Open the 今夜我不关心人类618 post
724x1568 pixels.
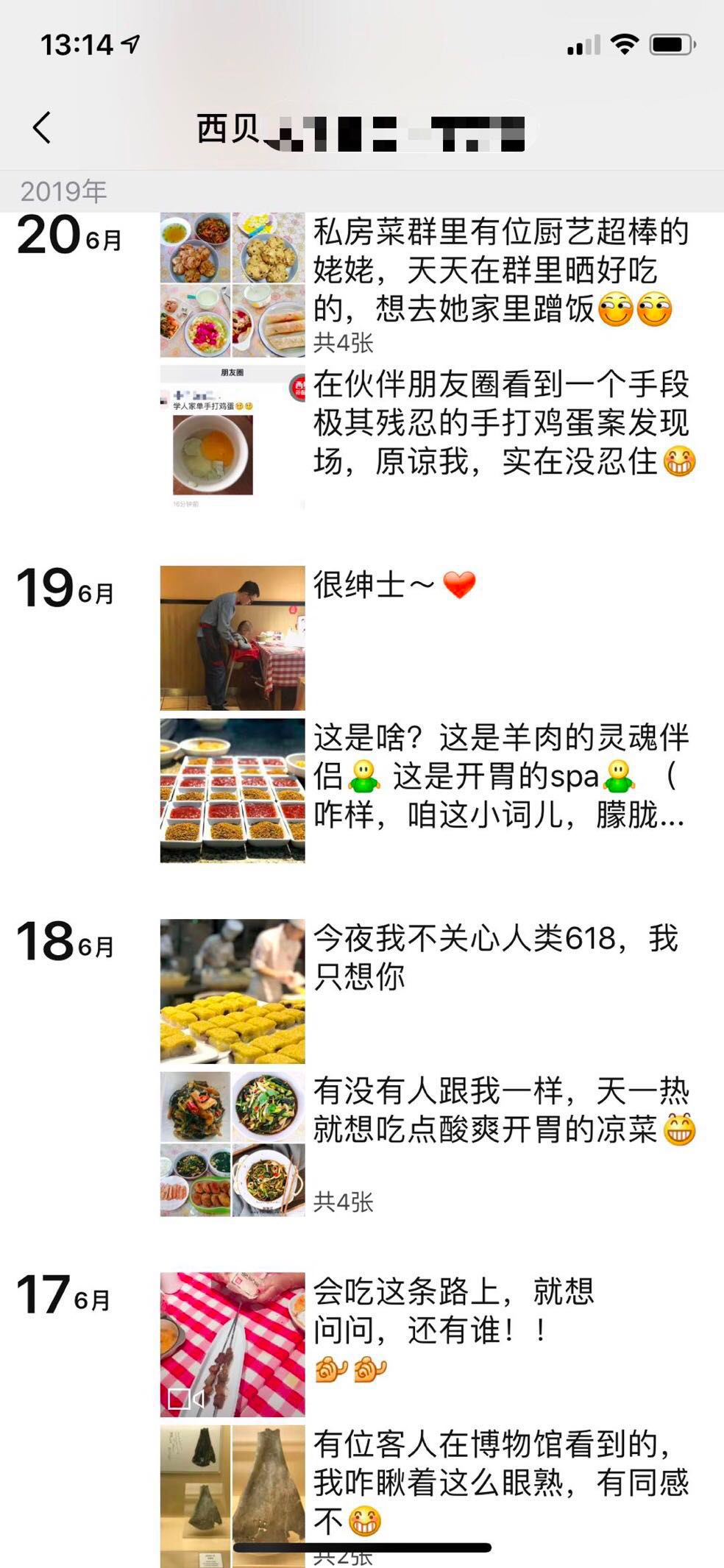(x=233, y=990)
